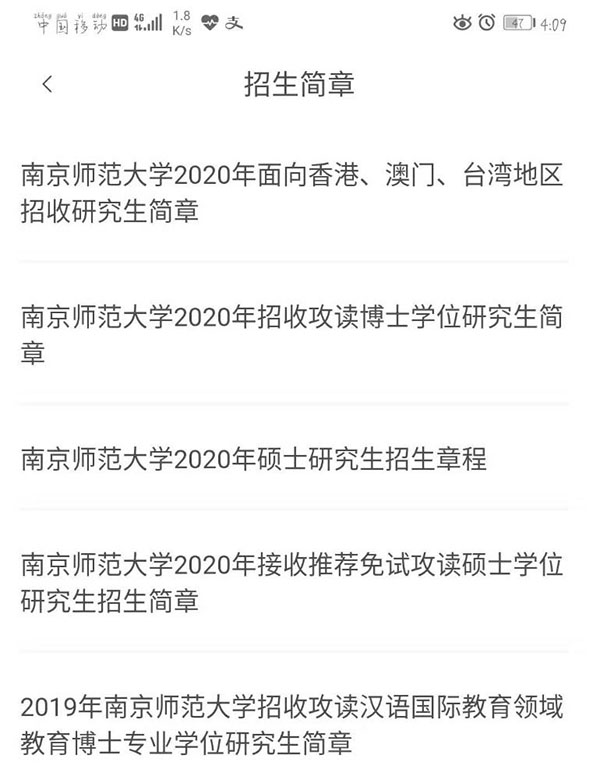Open 2020年招收攻读博士学位研究生简章

292,335
